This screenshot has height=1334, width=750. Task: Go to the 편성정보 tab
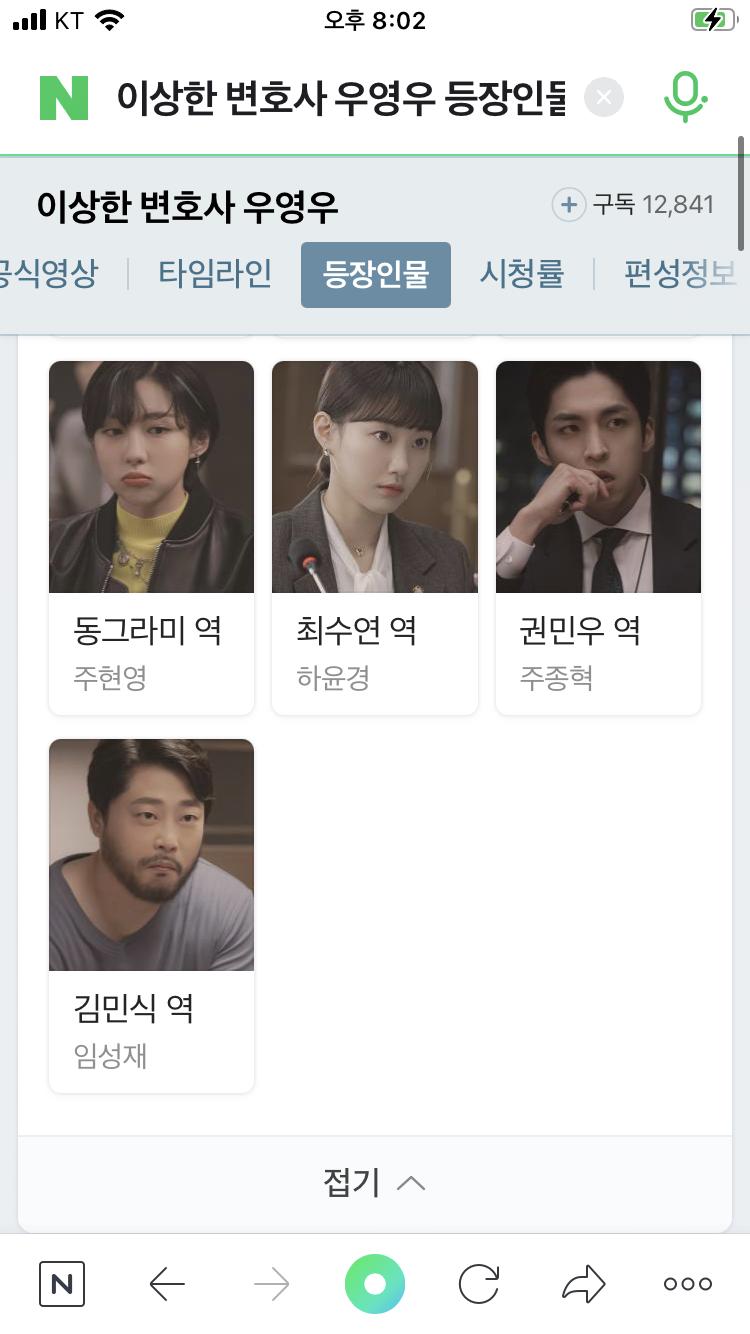(x=680, y=273)
